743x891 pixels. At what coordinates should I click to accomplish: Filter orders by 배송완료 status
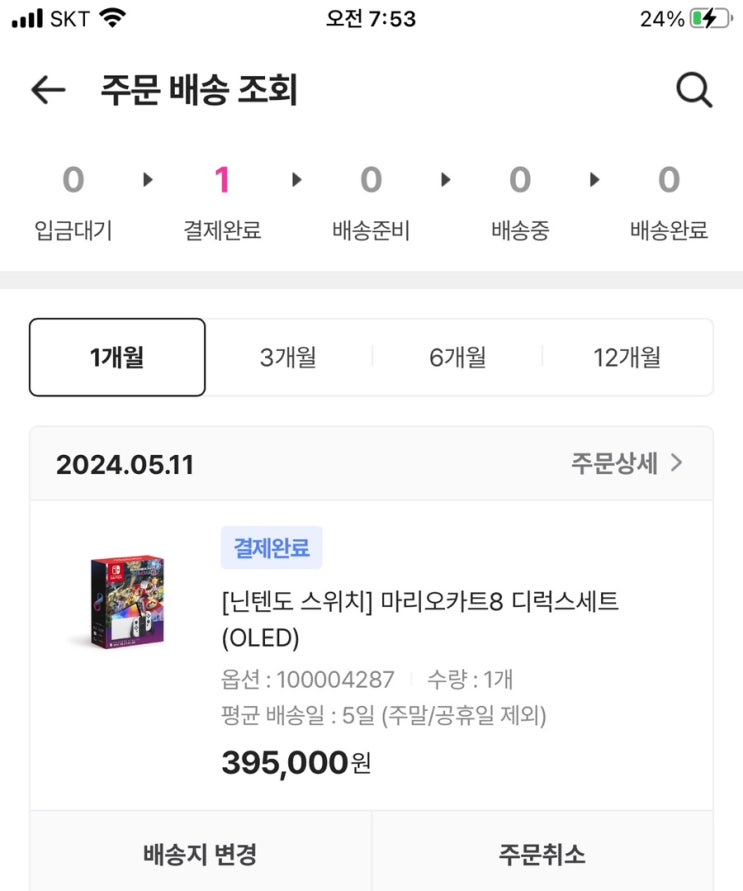[x=669, y=204]
